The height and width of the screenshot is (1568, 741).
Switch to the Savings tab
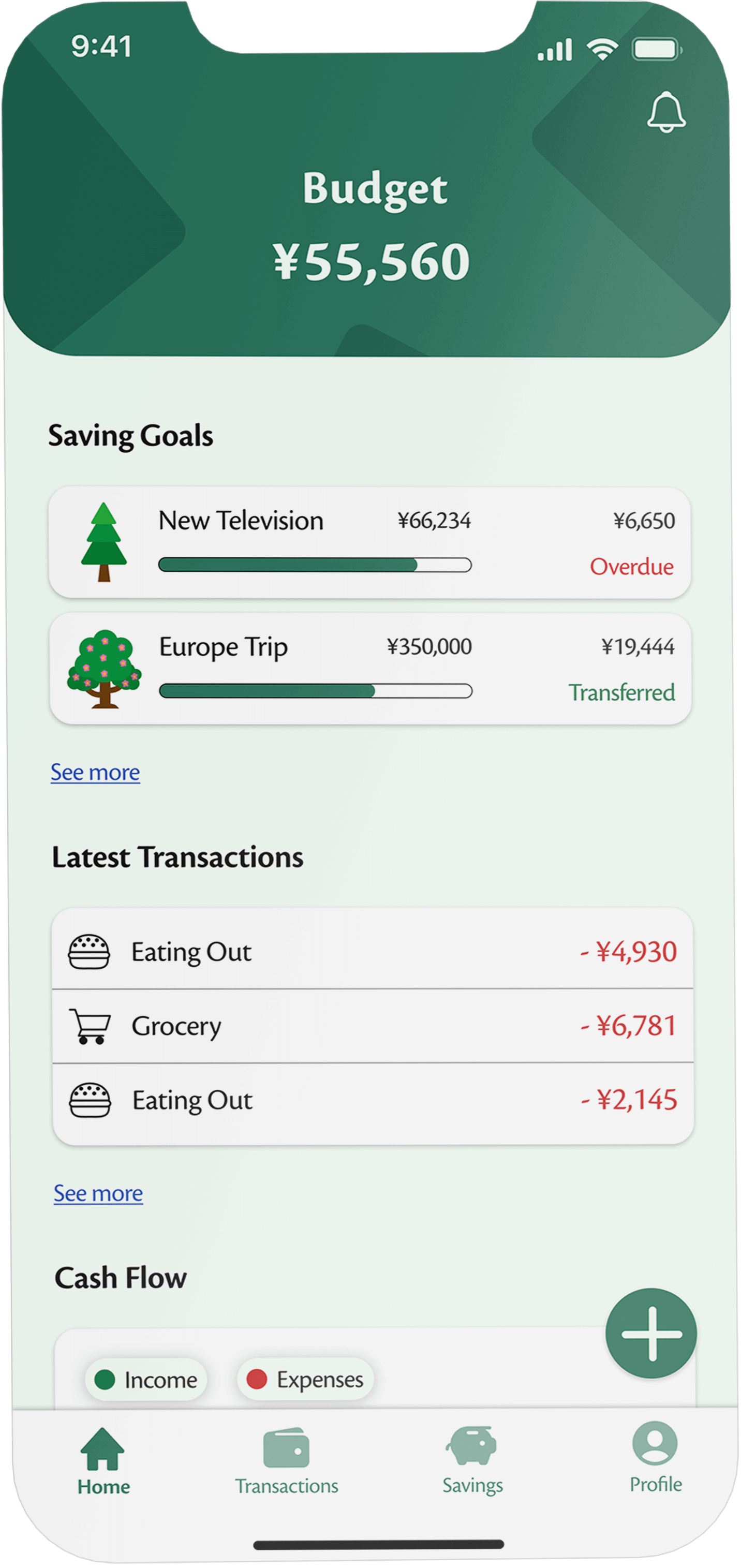[x=472, y=1460]
